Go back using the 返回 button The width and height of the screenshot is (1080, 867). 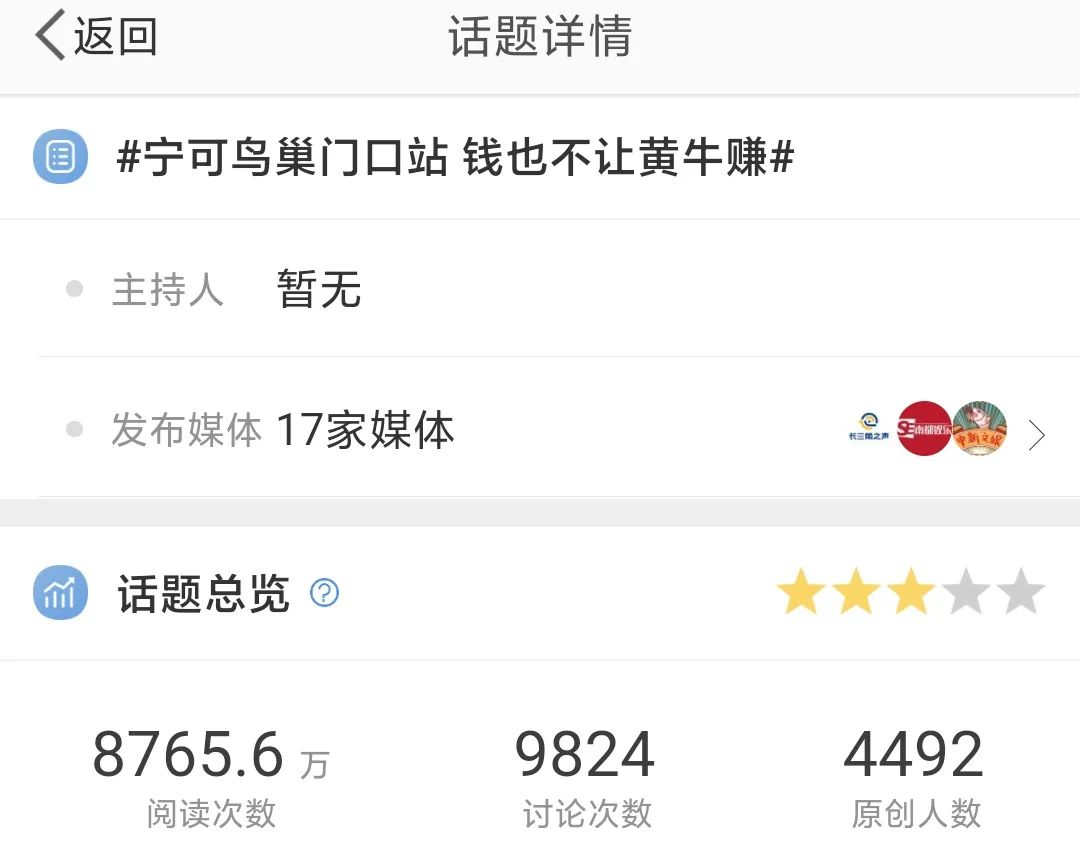97,37
